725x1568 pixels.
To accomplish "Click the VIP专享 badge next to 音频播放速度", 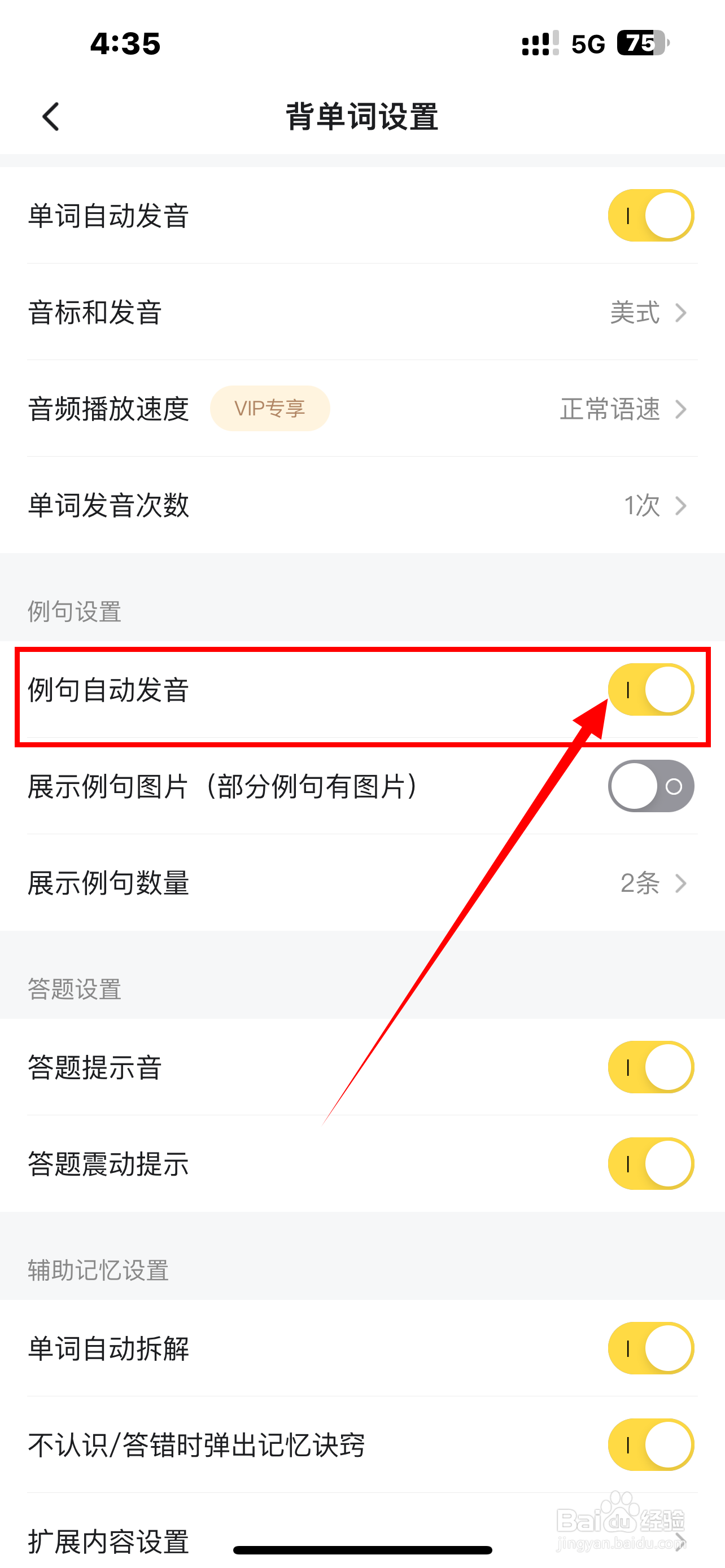I will point(270,409).
